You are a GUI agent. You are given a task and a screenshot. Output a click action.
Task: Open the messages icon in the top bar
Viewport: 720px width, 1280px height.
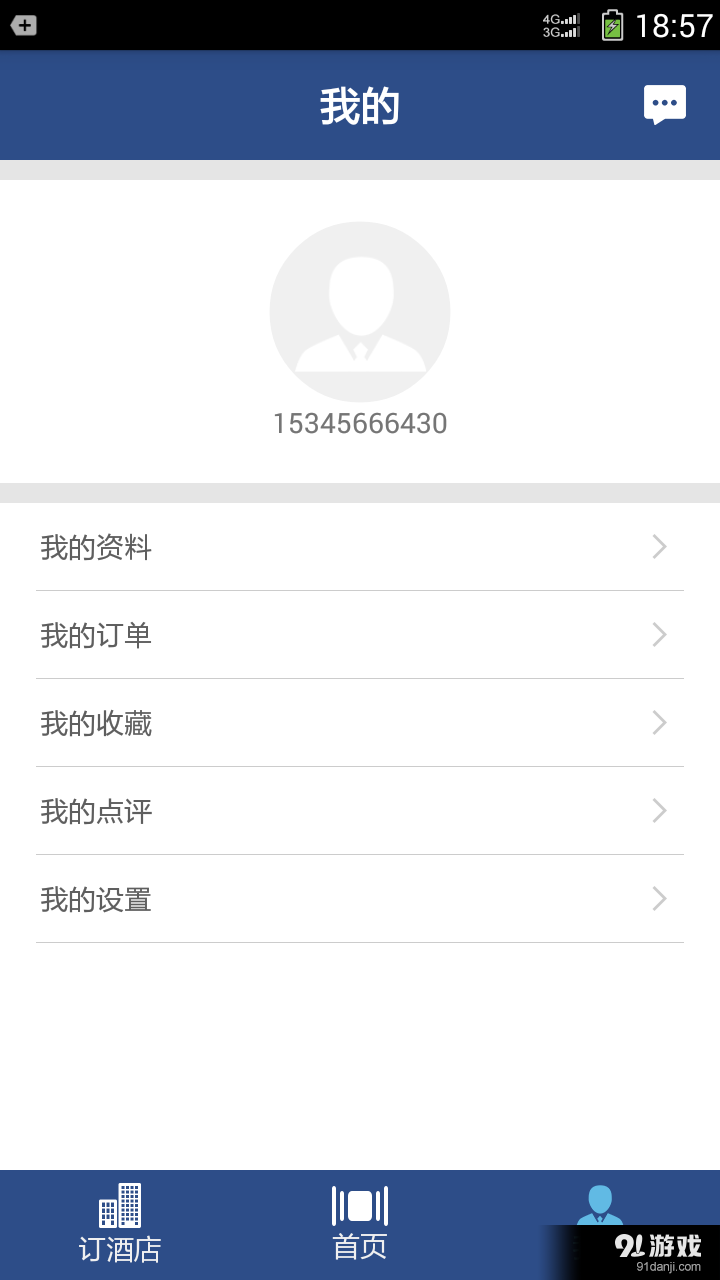(x=664, y=104)
